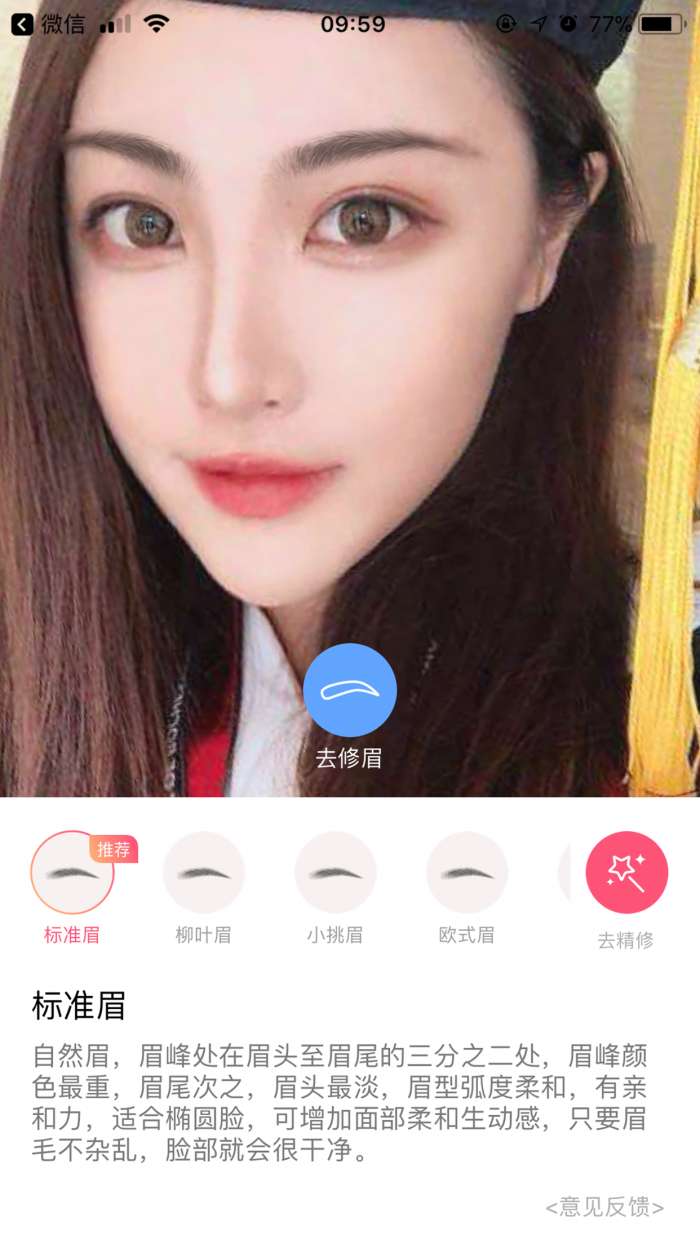Open 去精修 magic wand button
The height and width of the screenshot is (1244, 700).
626,872
